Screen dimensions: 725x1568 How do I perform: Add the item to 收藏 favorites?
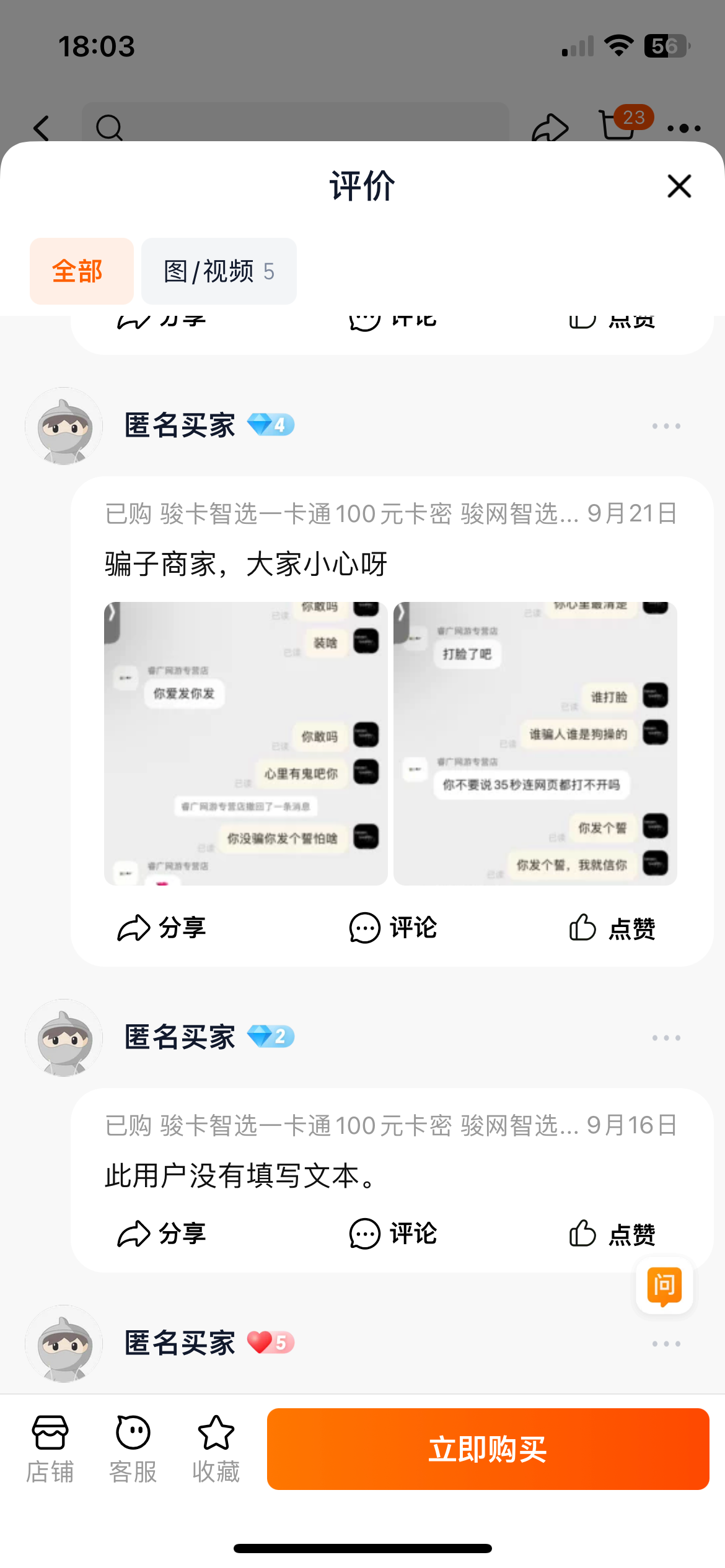tap(216, 1449)
